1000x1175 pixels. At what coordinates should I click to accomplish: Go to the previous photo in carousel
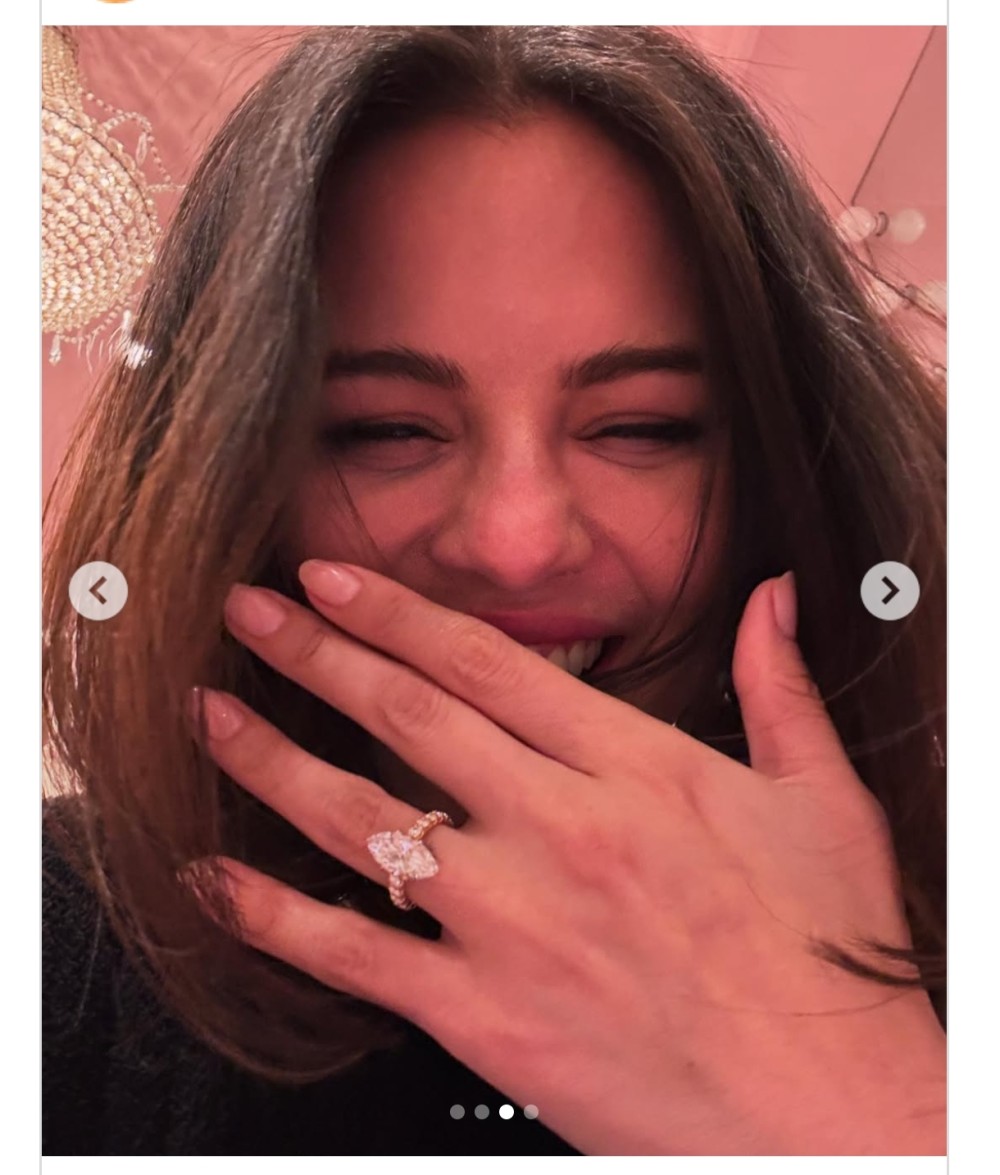coord(98,591)
